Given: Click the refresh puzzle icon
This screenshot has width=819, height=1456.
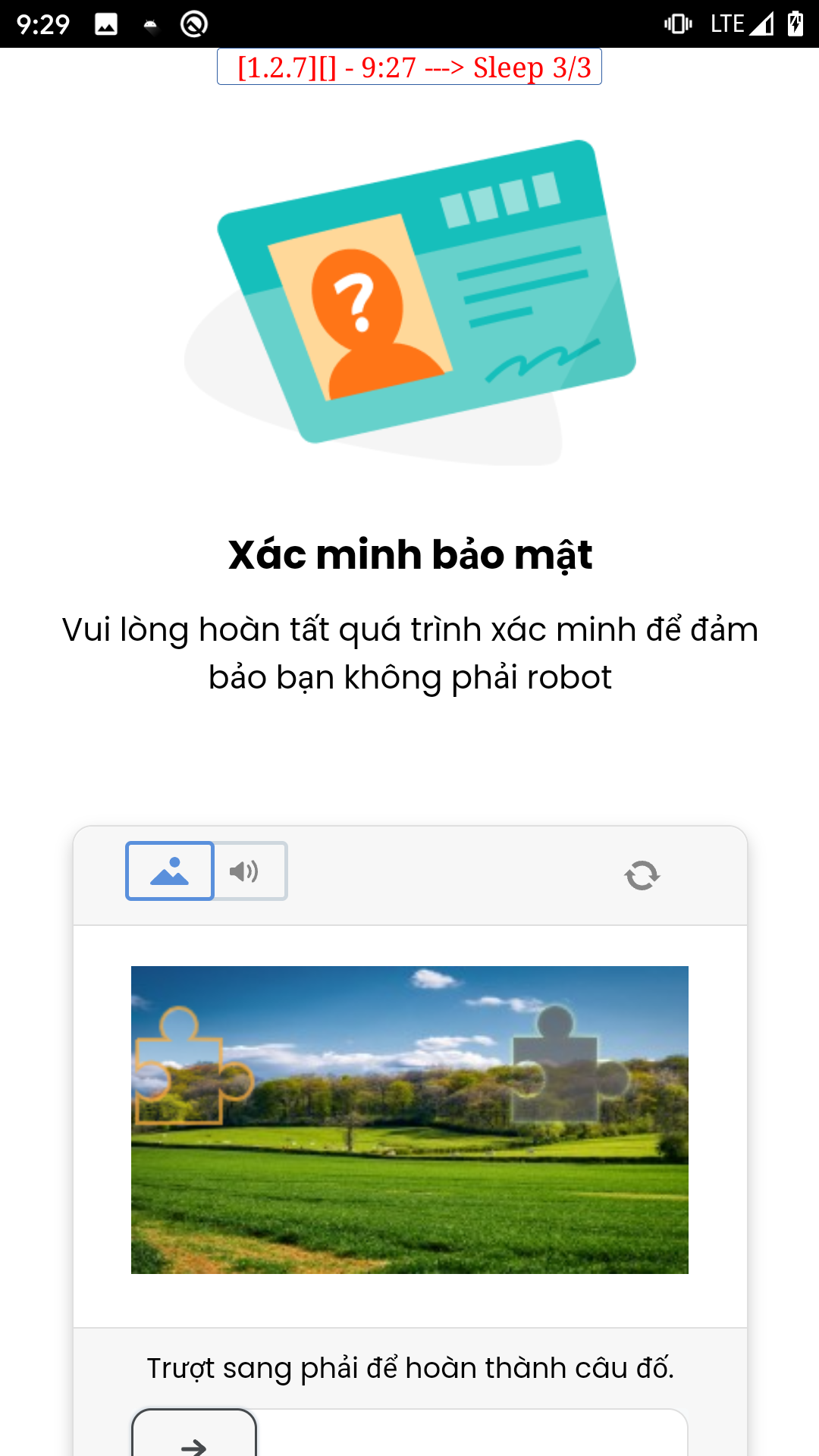Looking at the screenshot, I should click(x=641, y=877).
